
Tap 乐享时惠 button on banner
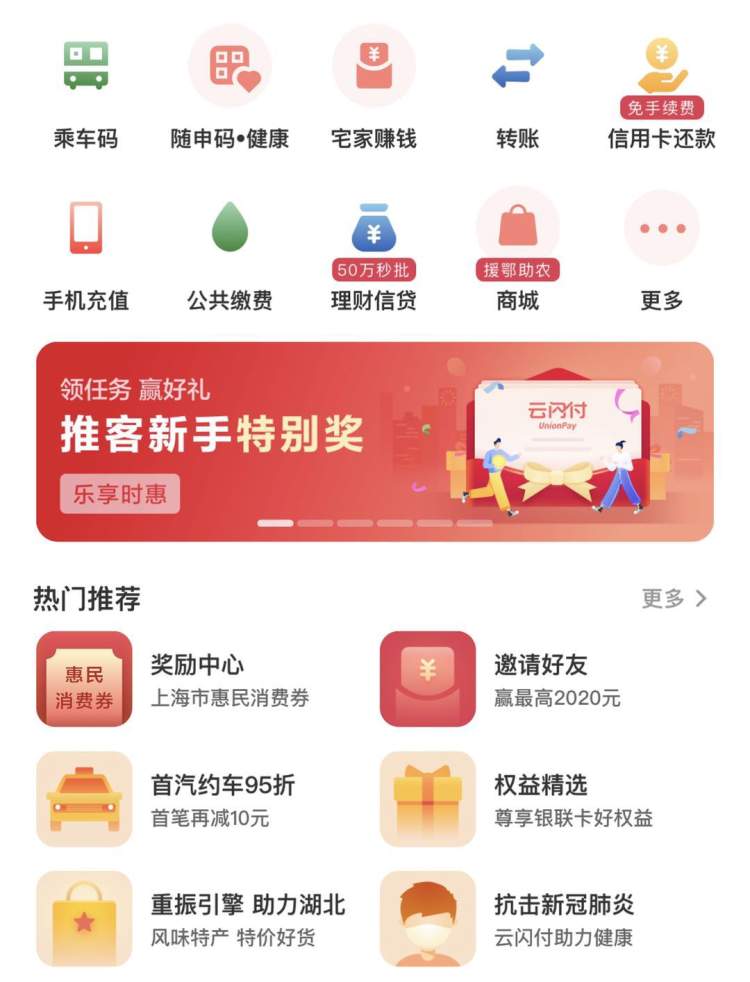tap(120, 494)
